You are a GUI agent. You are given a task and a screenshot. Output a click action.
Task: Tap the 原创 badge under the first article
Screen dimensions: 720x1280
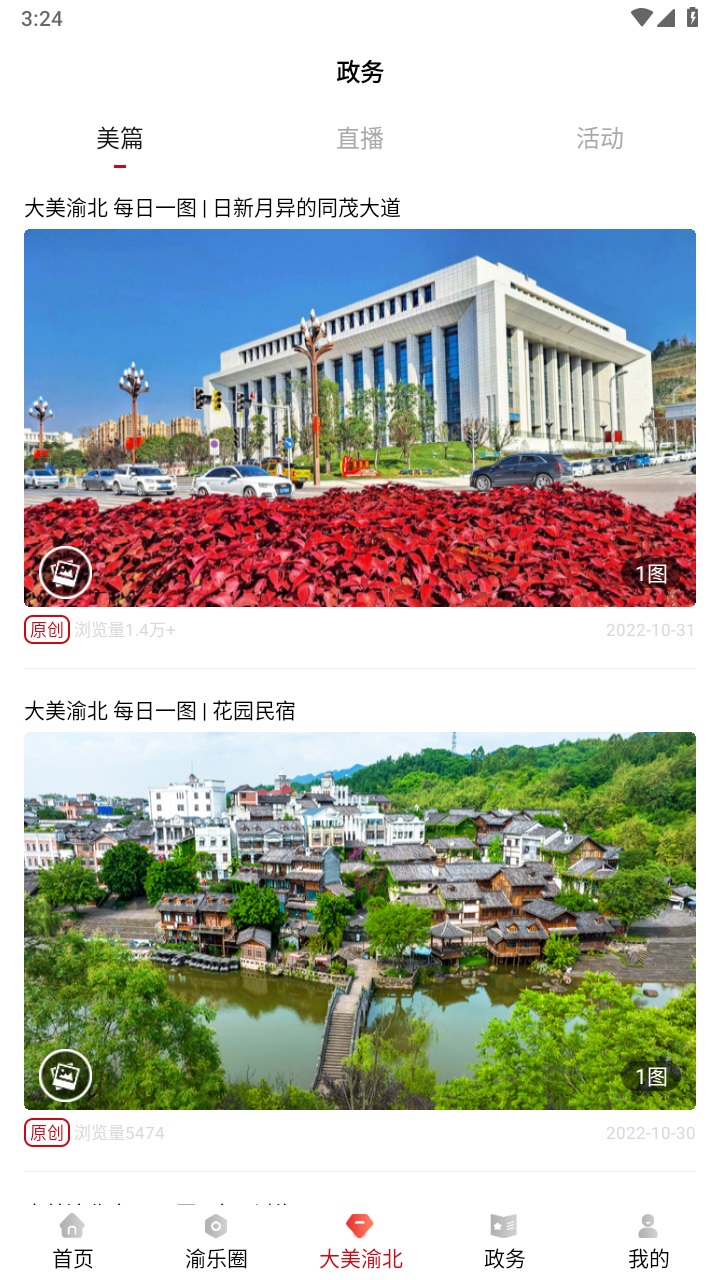(46, 631)
